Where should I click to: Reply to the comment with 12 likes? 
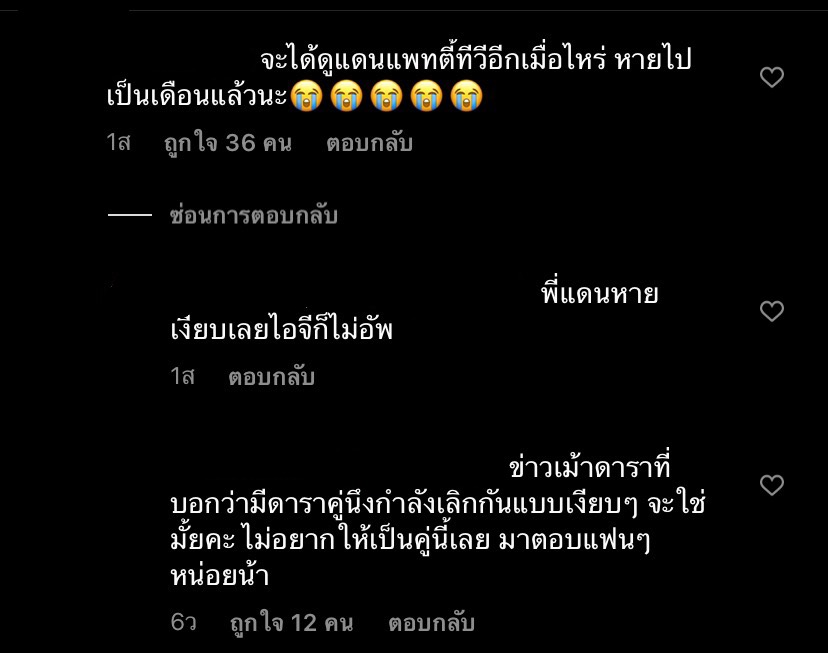[x=430, y=623]
